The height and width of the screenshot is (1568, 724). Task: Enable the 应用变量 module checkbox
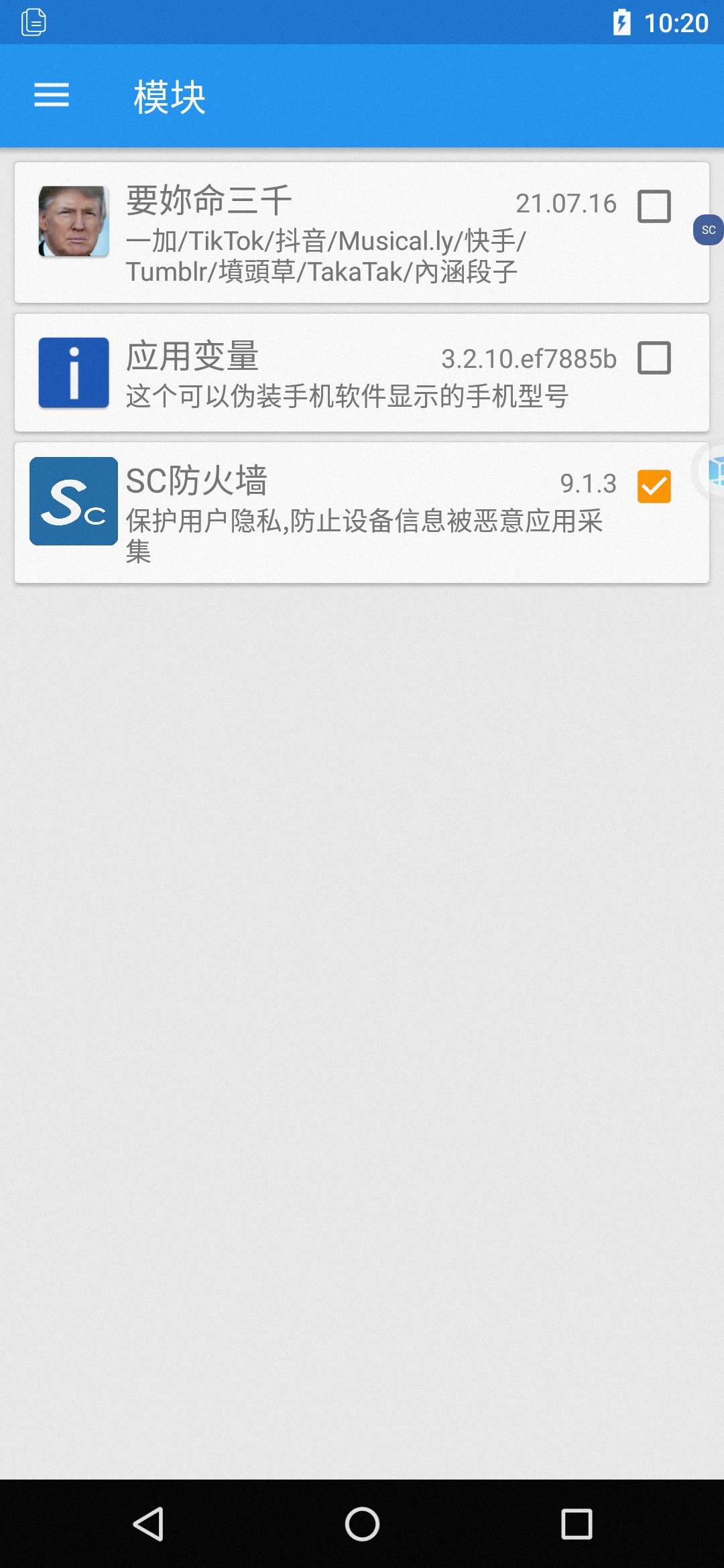pyautogui.click(x=654, y=358)
